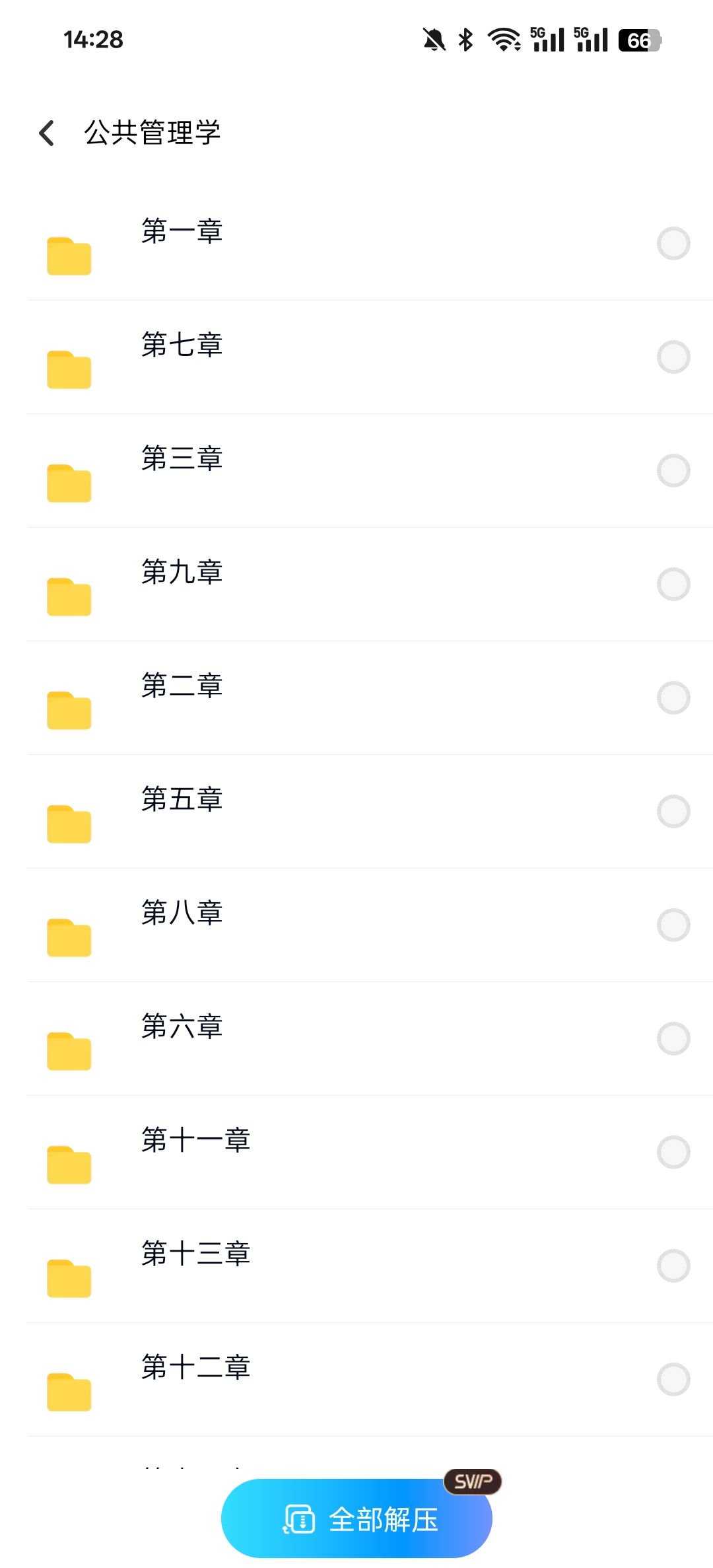Select the radio button for 第五章
The height and width of the screenshot is (1568, 713).
(673, 811)
